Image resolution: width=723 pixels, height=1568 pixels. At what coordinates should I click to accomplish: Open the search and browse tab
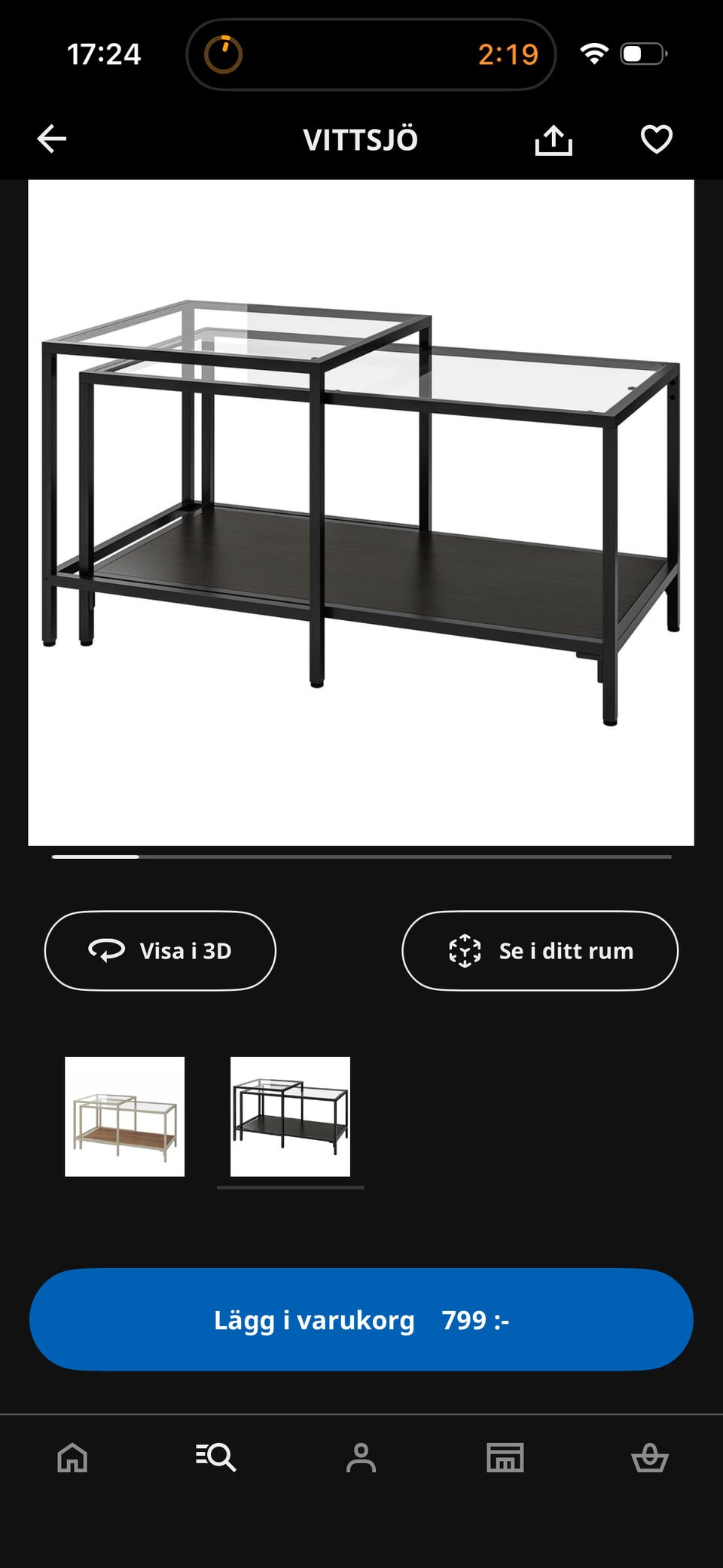(x=216, y=1457)
